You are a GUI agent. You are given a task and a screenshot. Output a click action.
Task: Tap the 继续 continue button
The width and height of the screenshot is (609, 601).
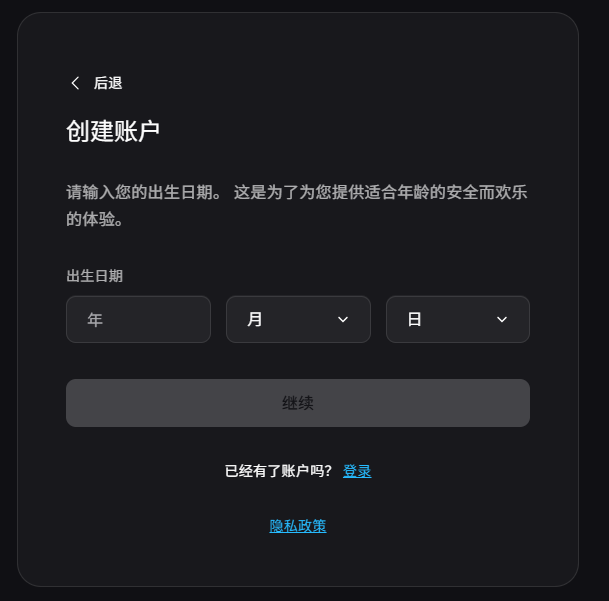coord(297,403)
